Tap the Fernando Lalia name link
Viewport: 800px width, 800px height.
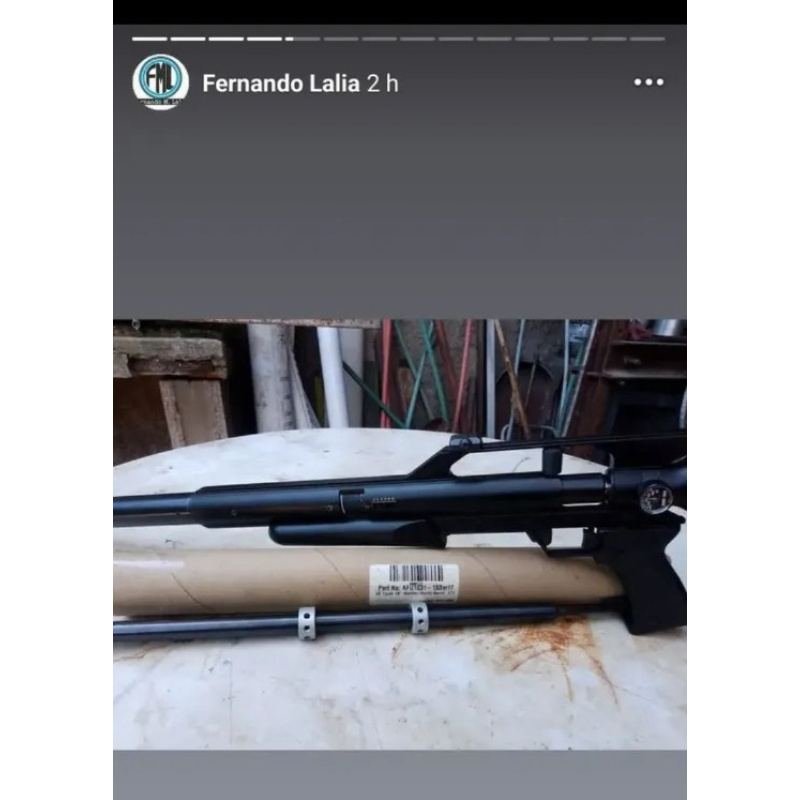point(280,83)
